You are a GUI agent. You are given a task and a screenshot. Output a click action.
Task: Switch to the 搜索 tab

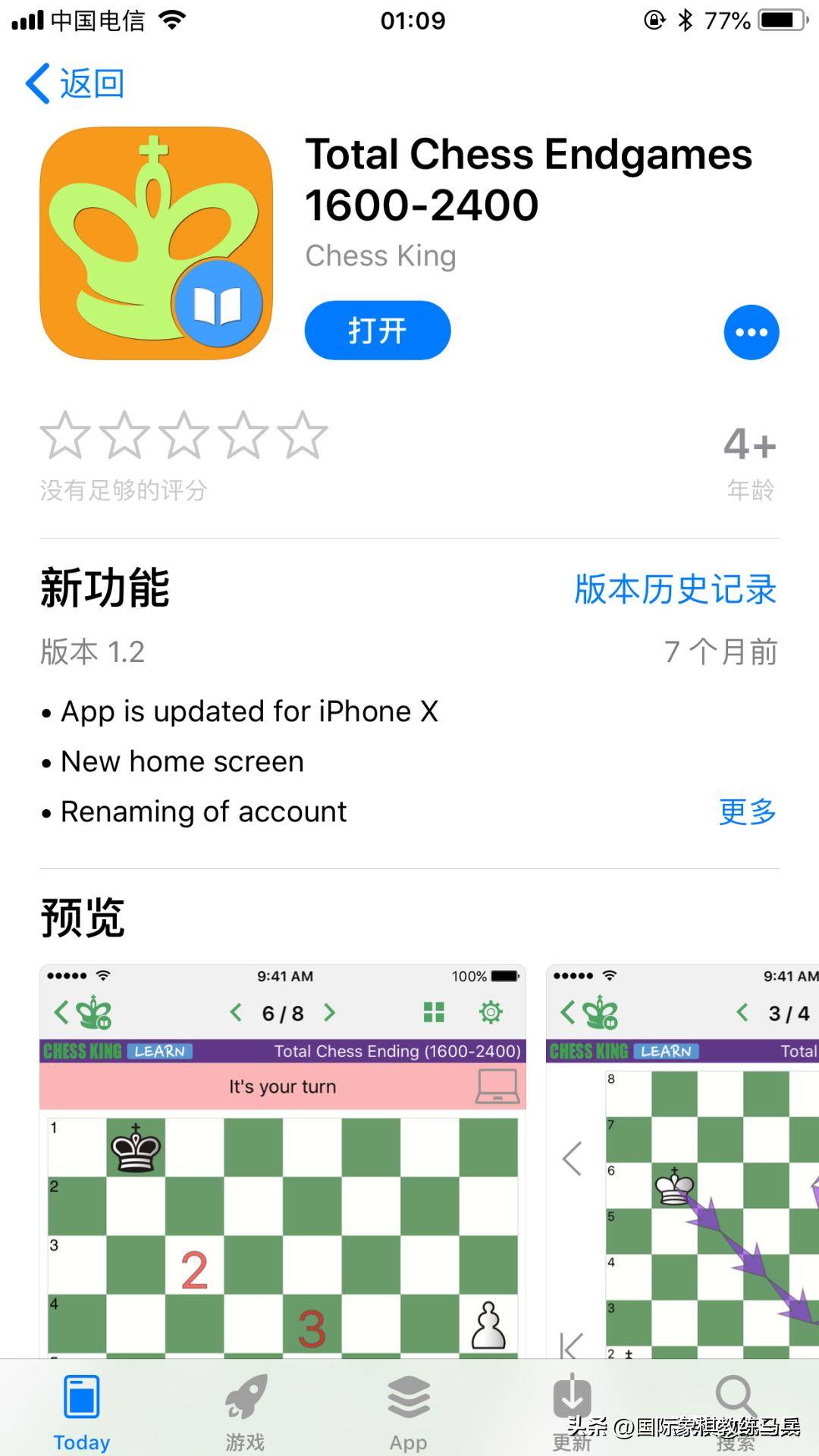(x=736, y=1410)
